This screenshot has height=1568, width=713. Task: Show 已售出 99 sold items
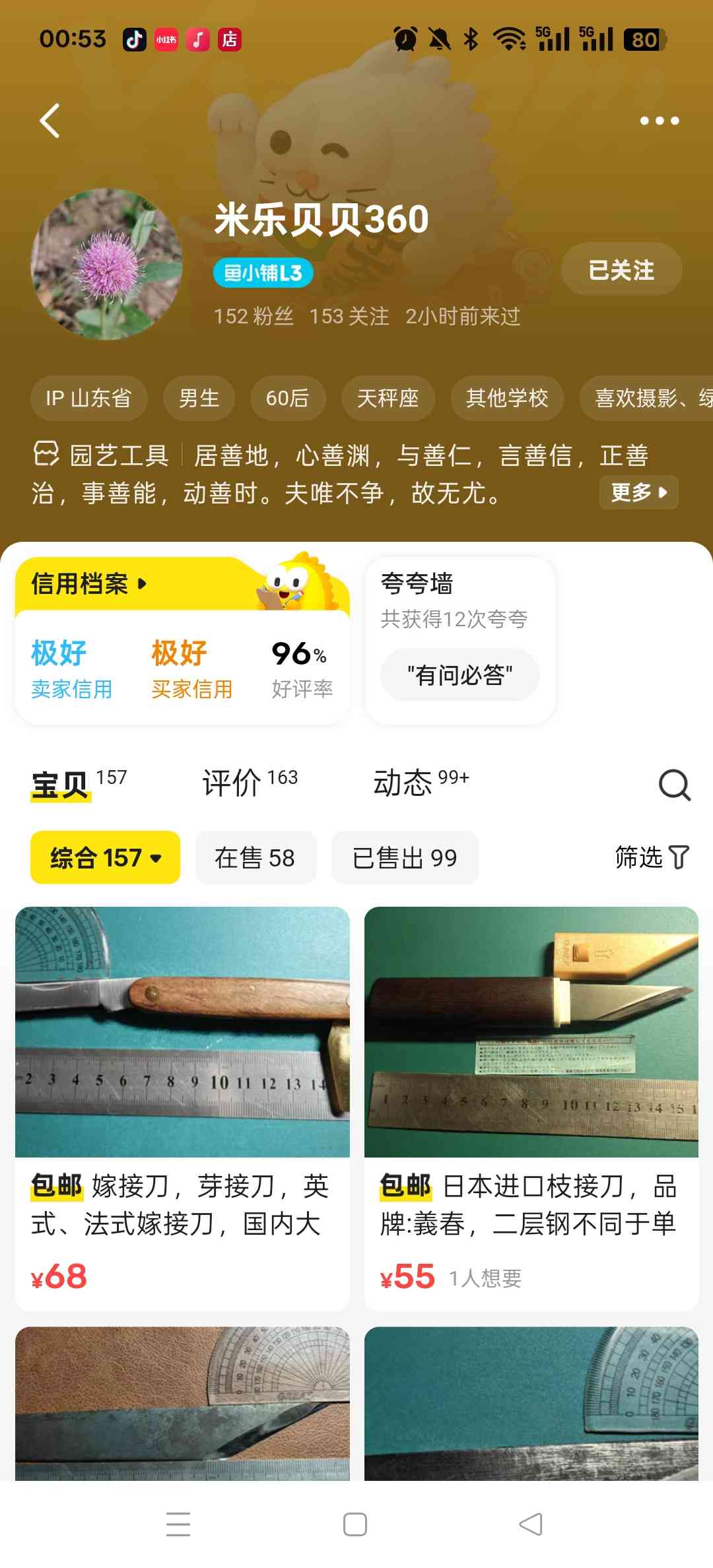point(405,857)
